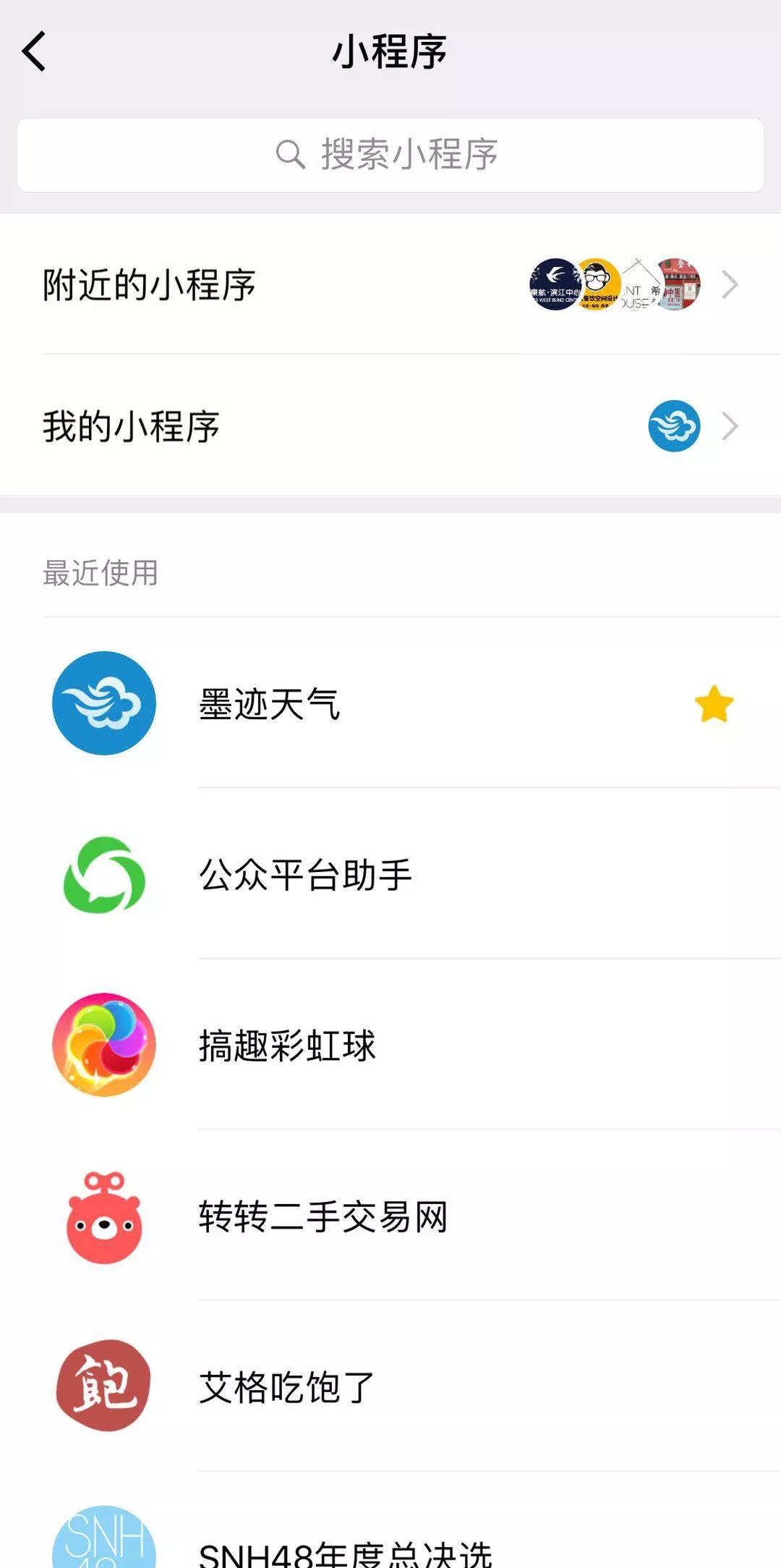Screen dimensions: 781x1568
Task: Open 转转二手交易网
Action: click(323, 1216)
